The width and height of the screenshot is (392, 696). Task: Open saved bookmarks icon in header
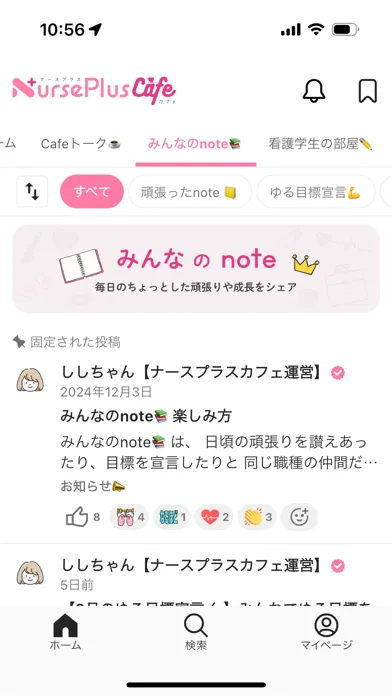368,91
